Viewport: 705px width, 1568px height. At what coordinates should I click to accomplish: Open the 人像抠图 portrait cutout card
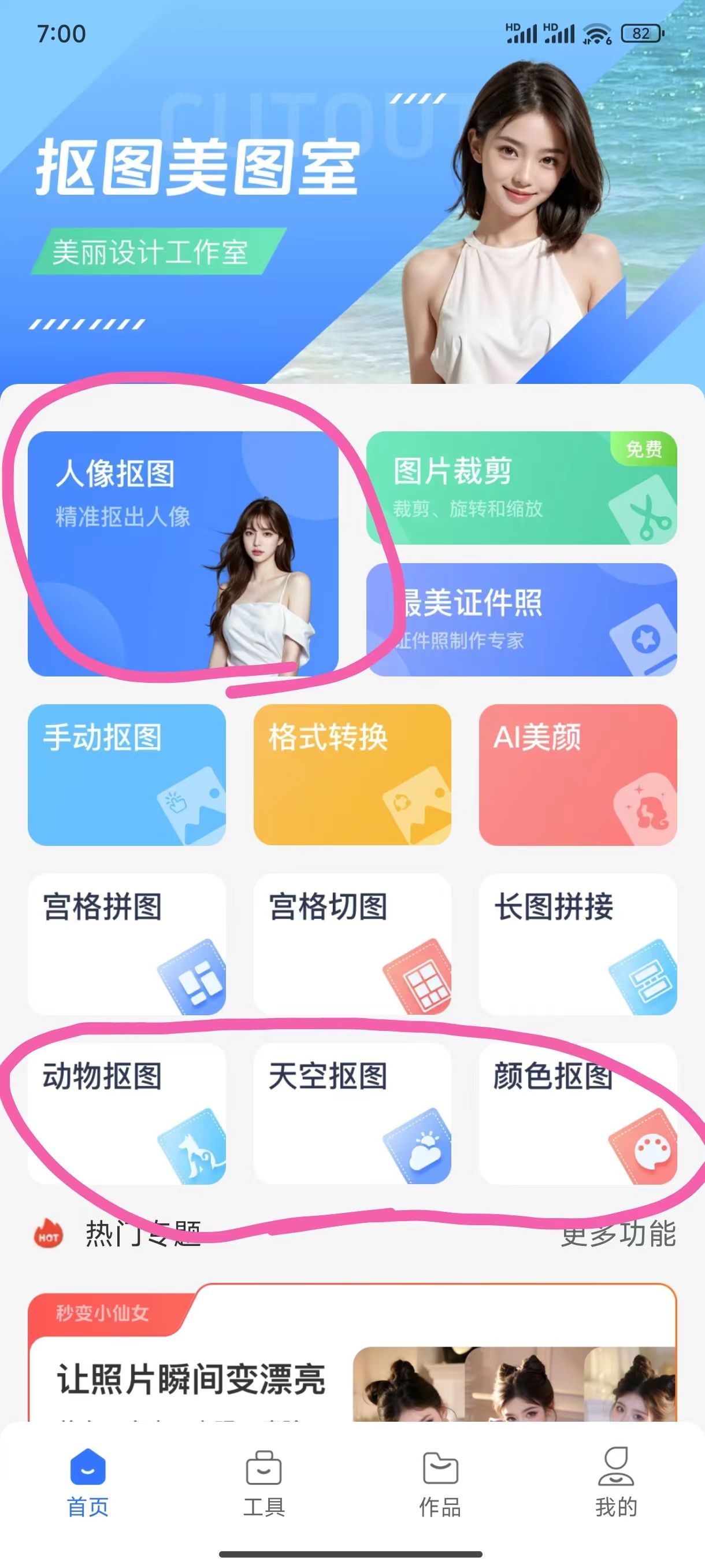coord(183,553)
